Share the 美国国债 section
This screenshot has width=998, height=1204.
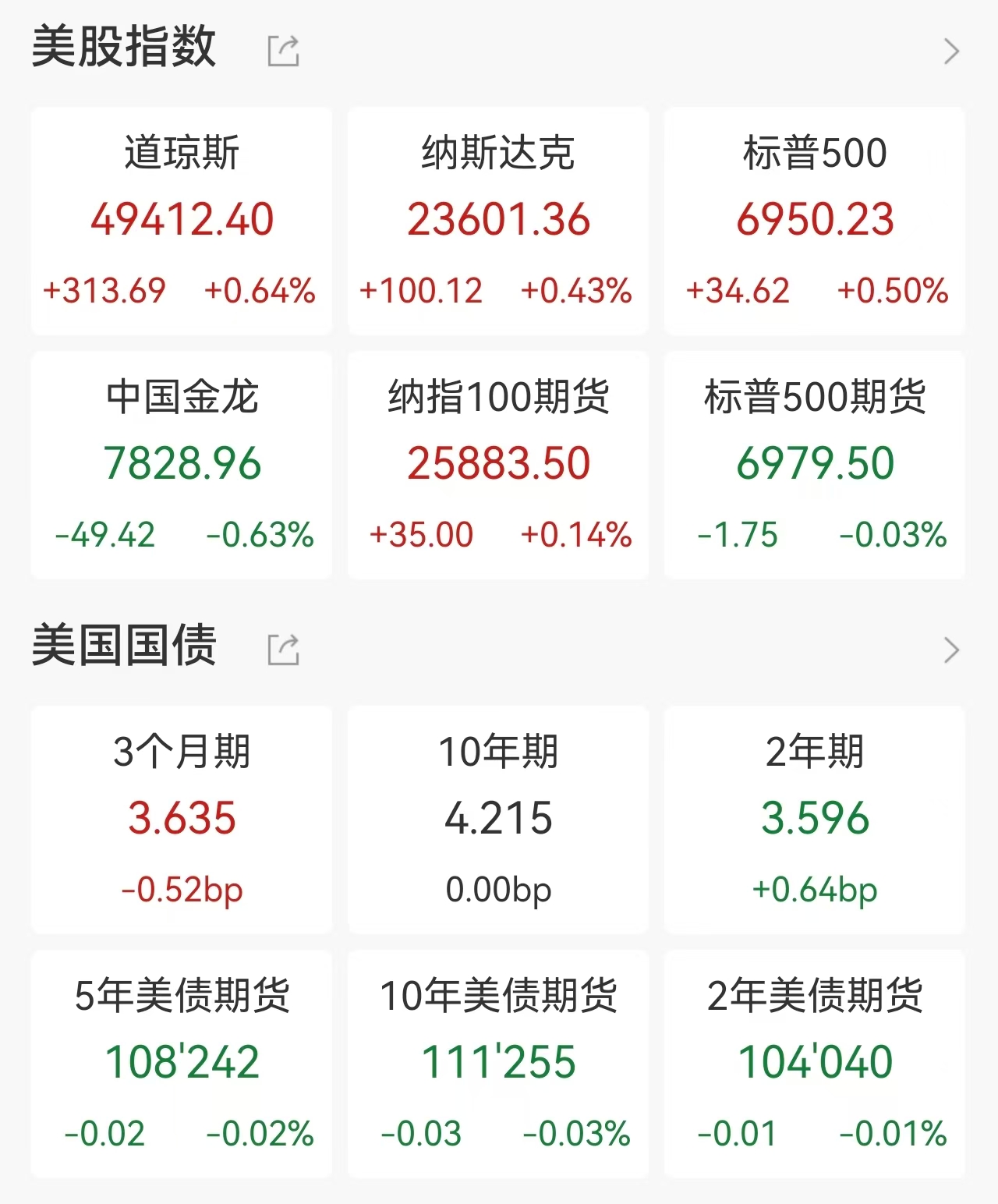[x=283, y=650]
